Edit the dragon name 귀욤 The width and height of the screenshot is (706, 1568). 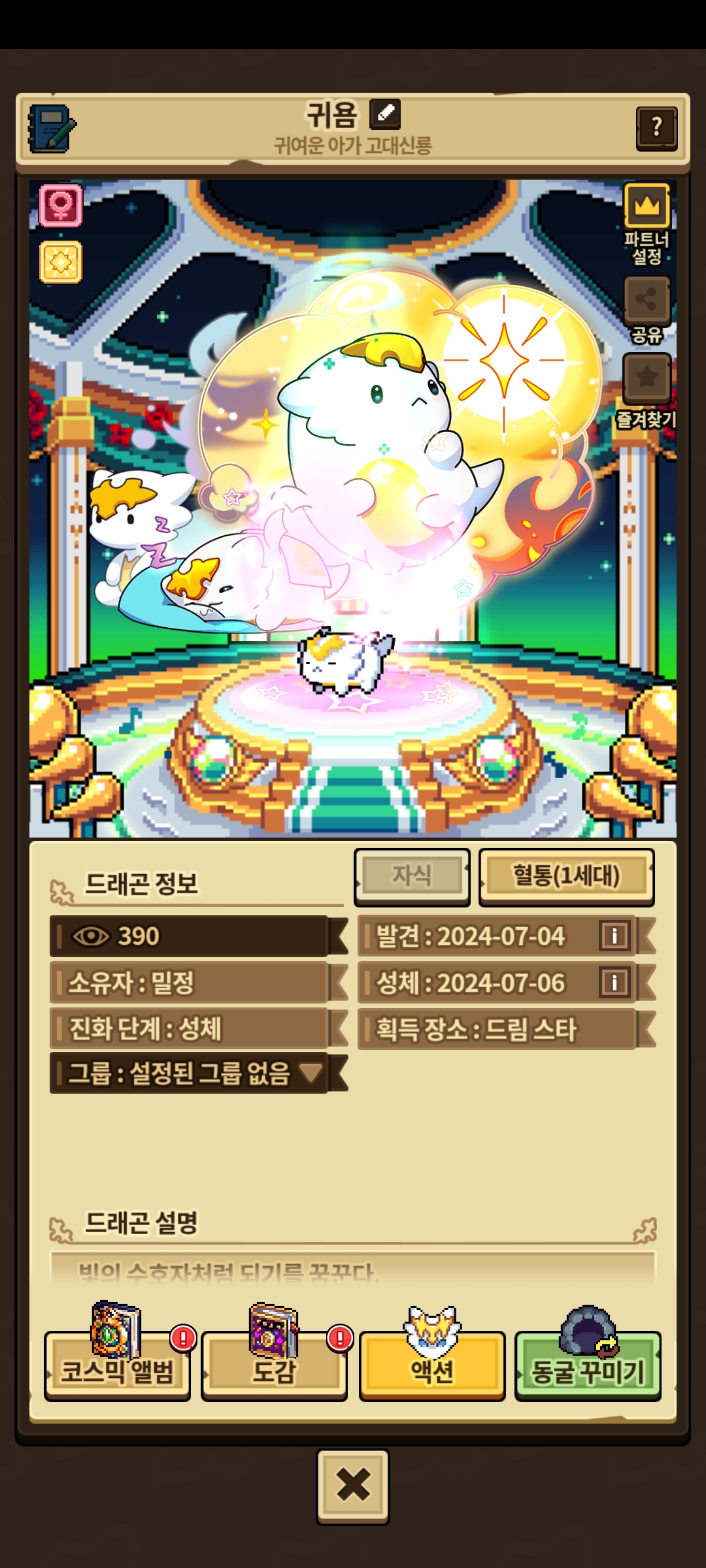pos(385,115)
